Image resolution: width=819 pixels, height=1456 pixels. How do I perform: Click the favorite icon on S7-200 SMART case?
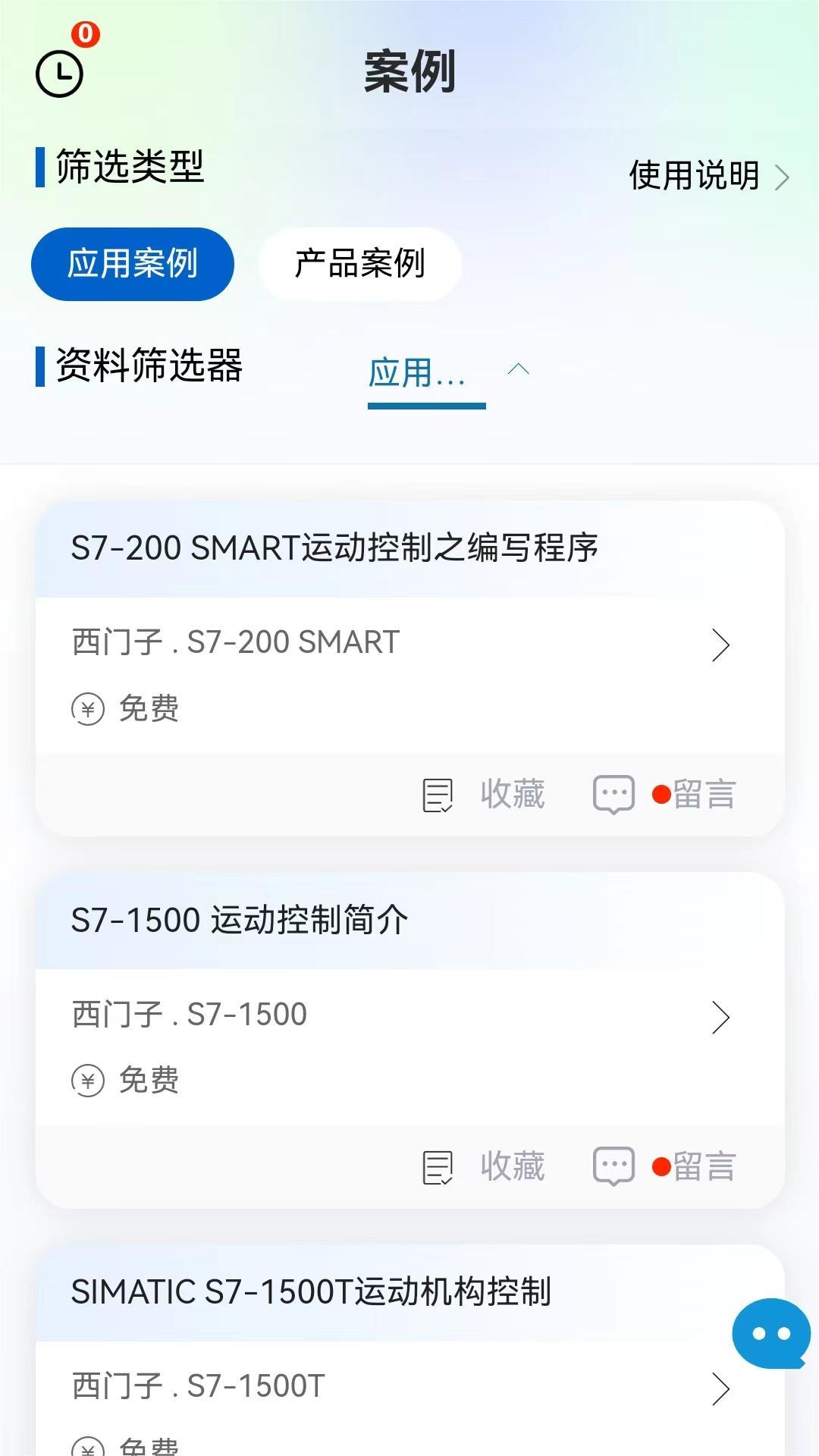pos(436,793)
